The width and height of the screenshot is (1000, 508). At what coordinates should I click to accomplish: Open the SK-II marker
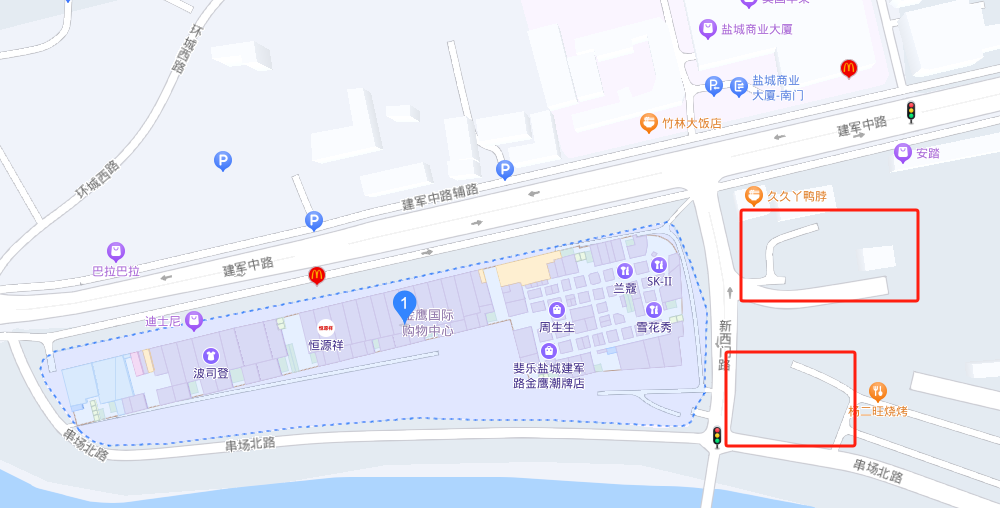click(658, 265)
